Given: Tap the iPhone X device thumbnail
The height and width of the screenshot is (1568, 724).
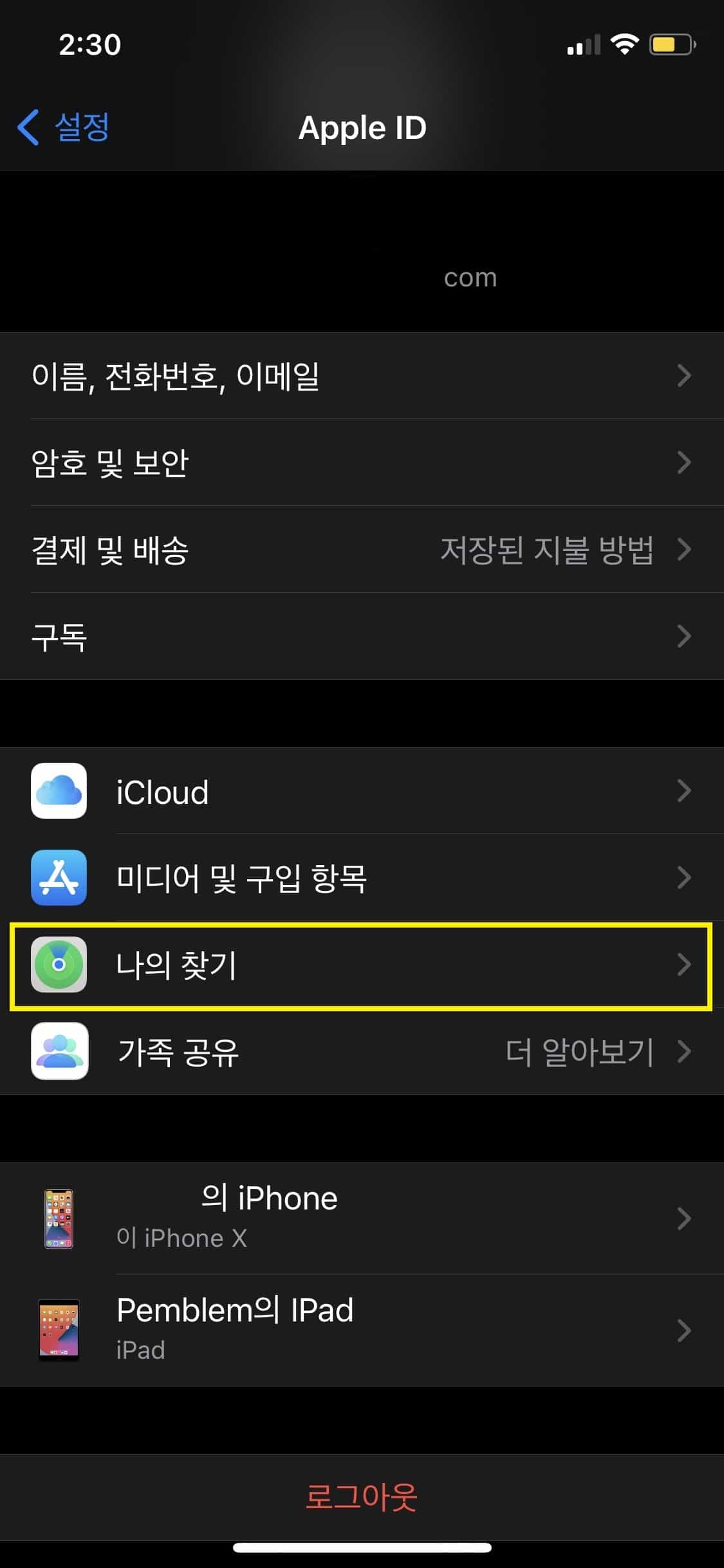Looking at the screenshot, I should pos(61,1217).
